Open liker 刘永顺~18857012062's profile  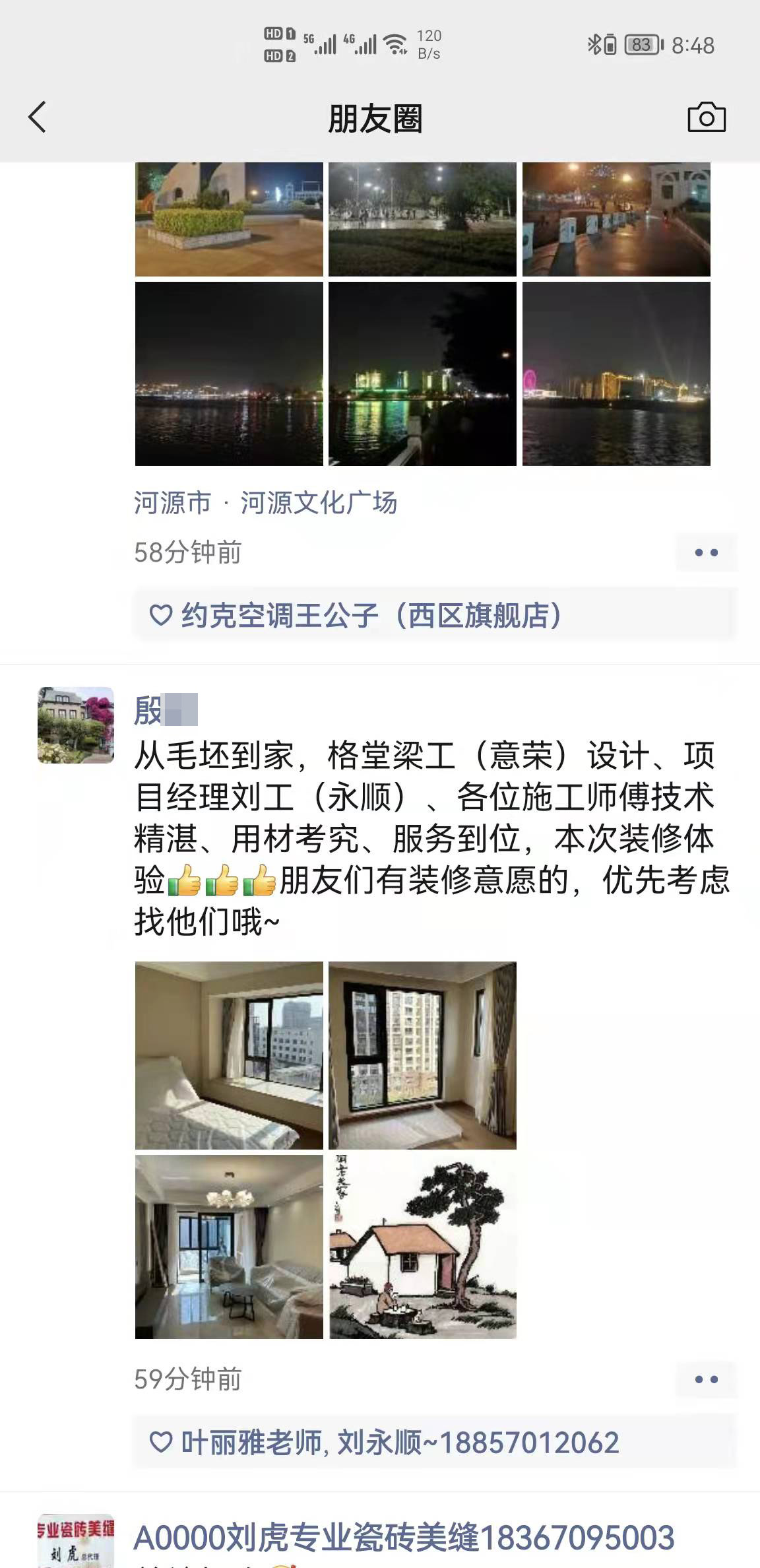(x=478, y=1442)
